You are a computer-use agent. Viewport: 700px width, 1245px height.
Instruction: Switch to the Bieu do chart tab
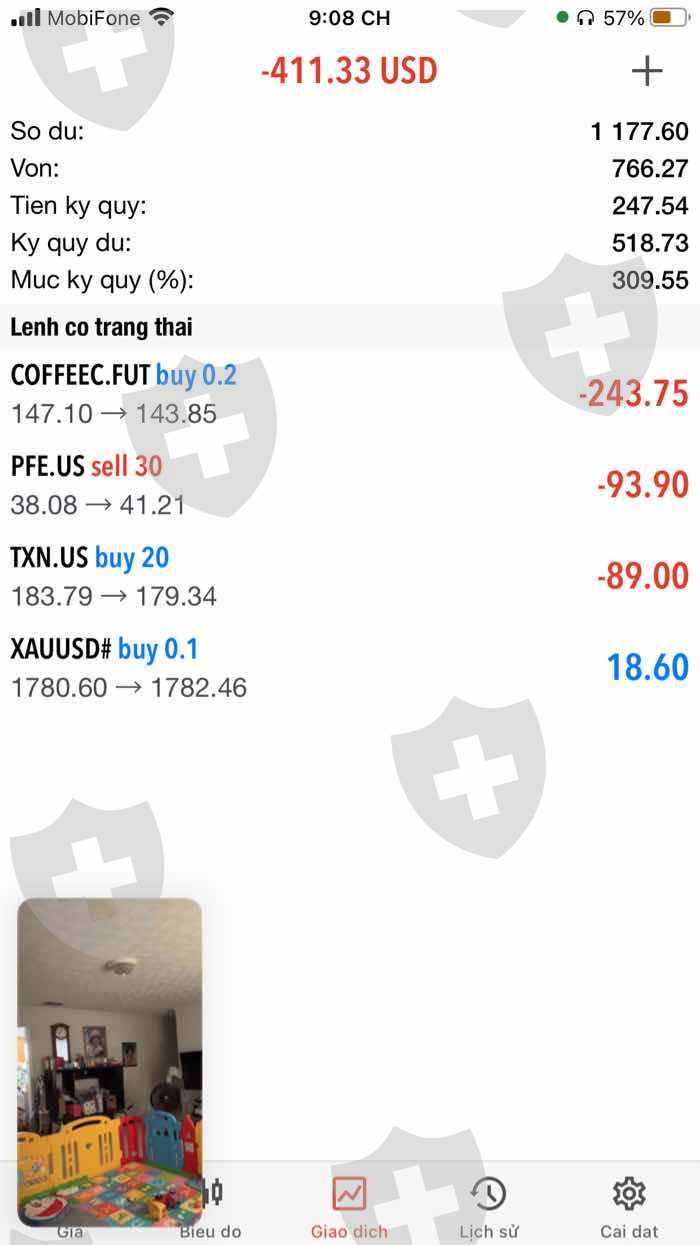tap(211, 1208)
